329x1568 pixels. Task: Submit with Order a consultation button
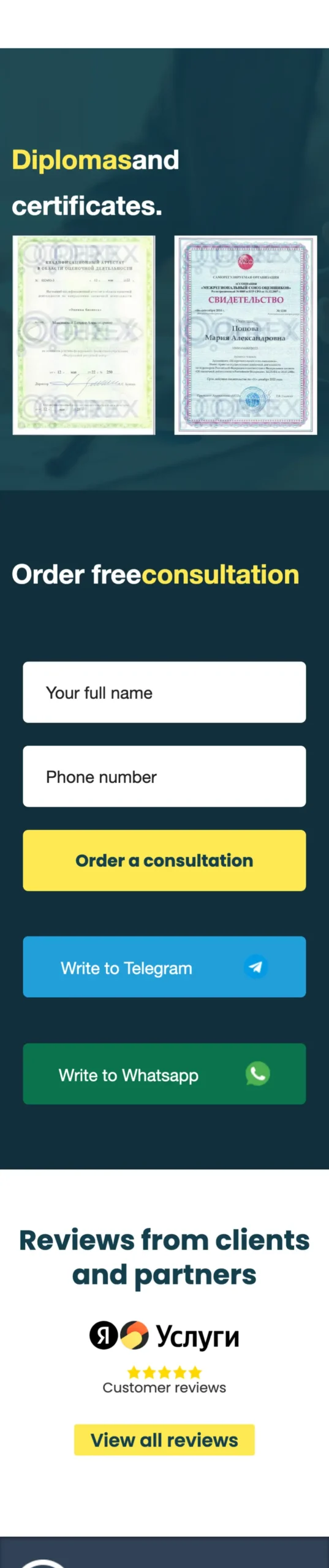tap(164, 860)
